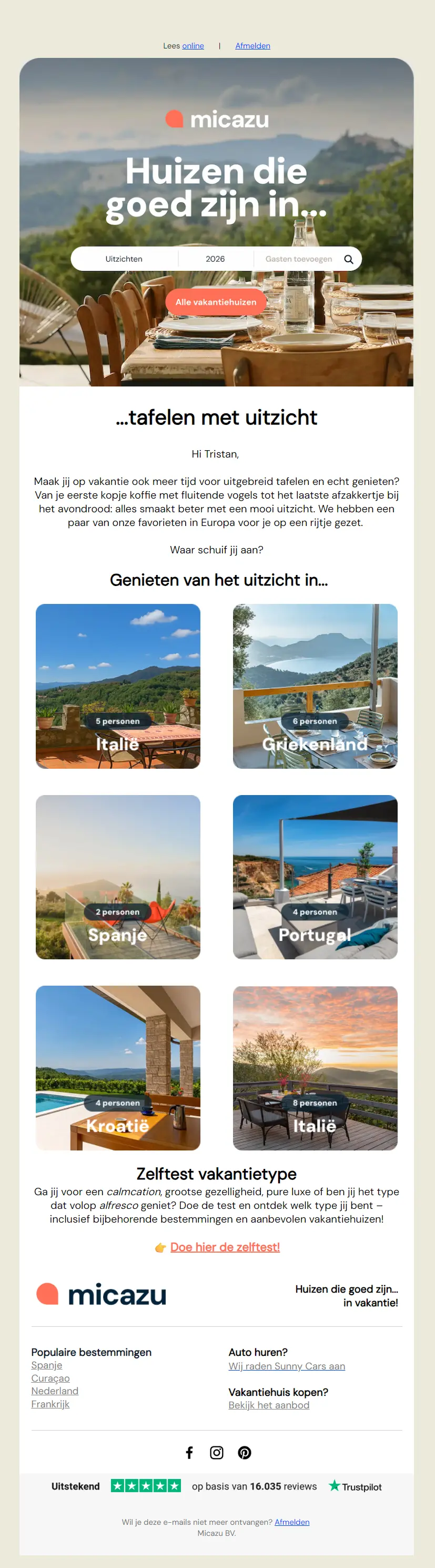Choose the Portugal house for 4 personen
The height and width of the screenshot is (1568, 435).
pos(315,877)
